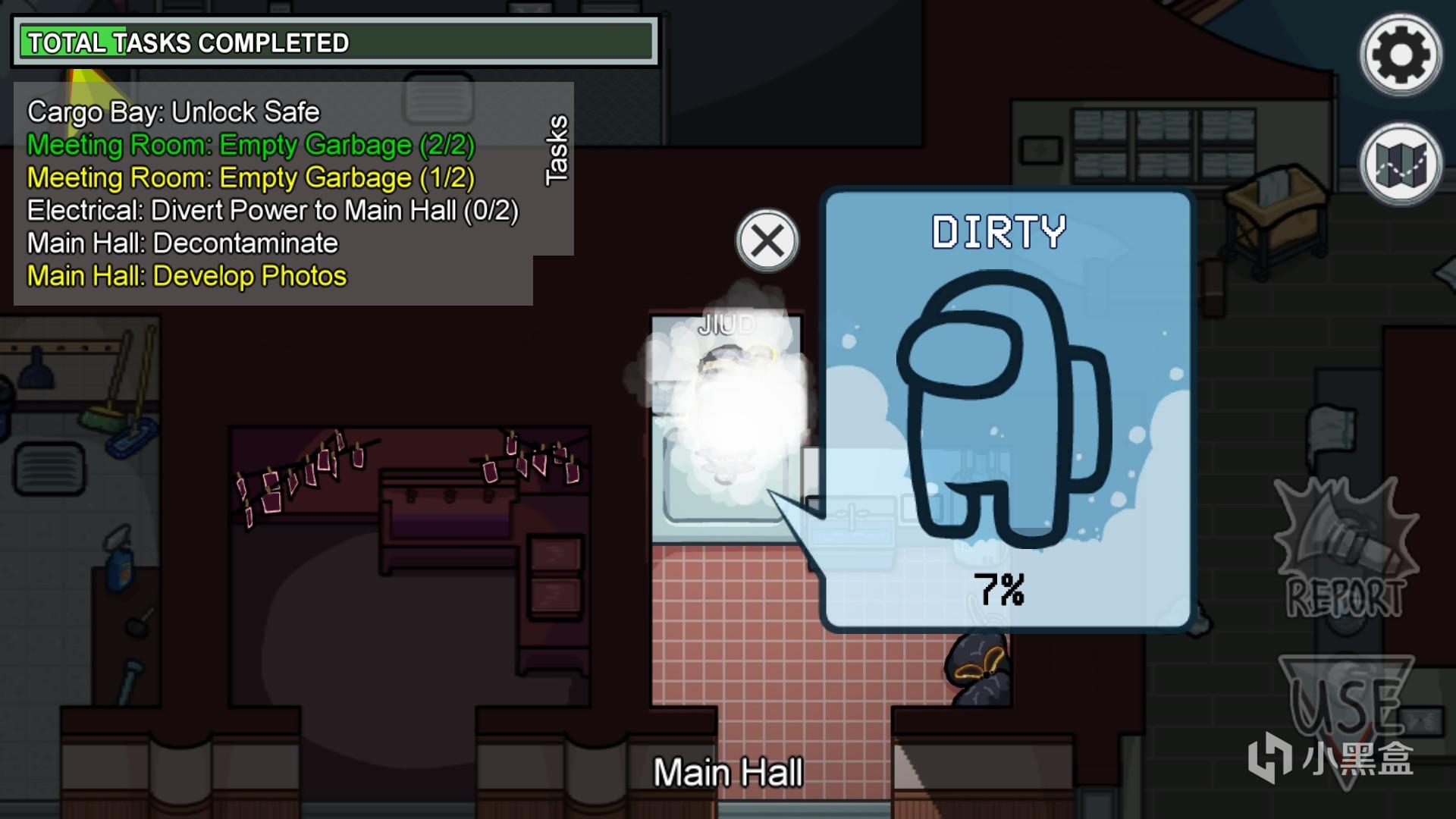
Task: Open the map
Action: (x=1400, y=165)
